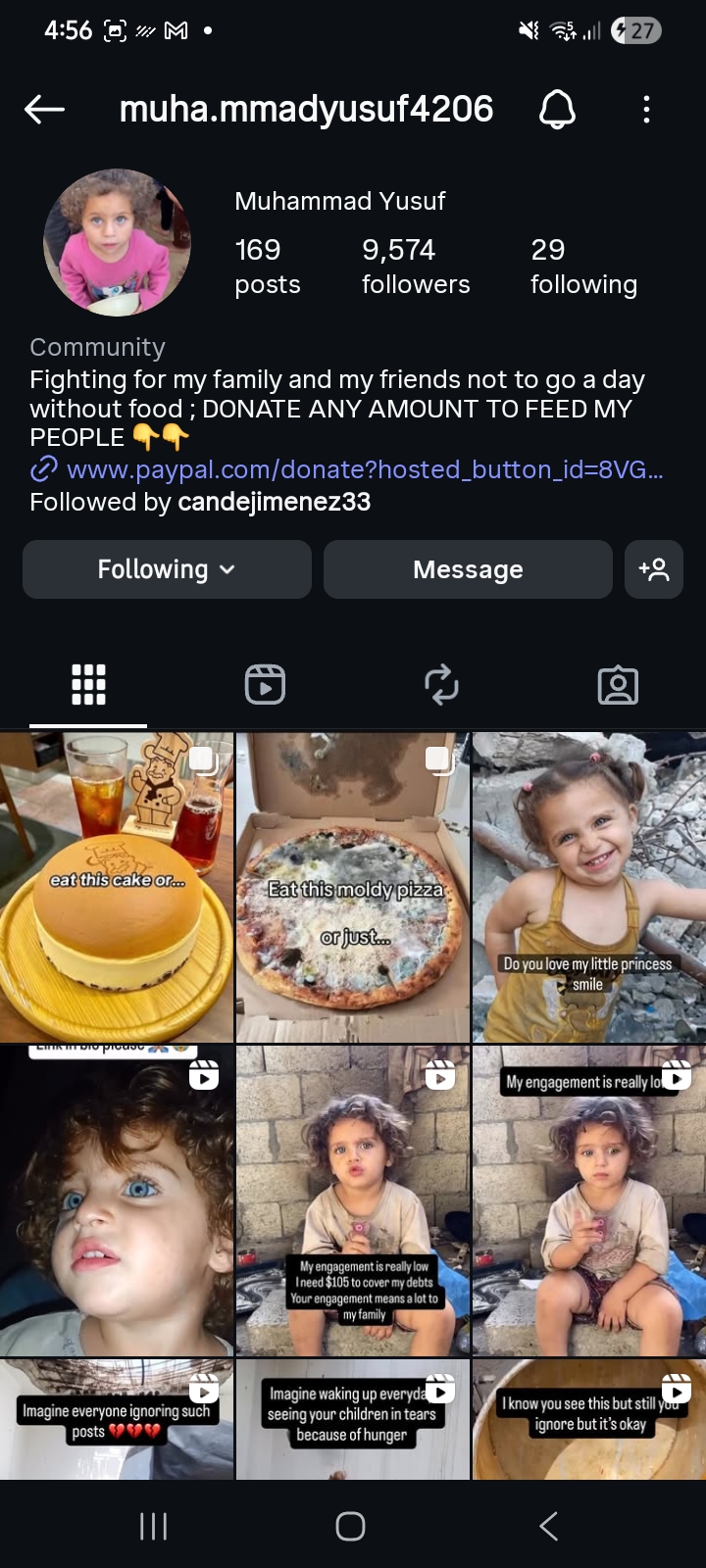Message Muhammad Yusuf
706x1568 pixels.
pos(468,569)
